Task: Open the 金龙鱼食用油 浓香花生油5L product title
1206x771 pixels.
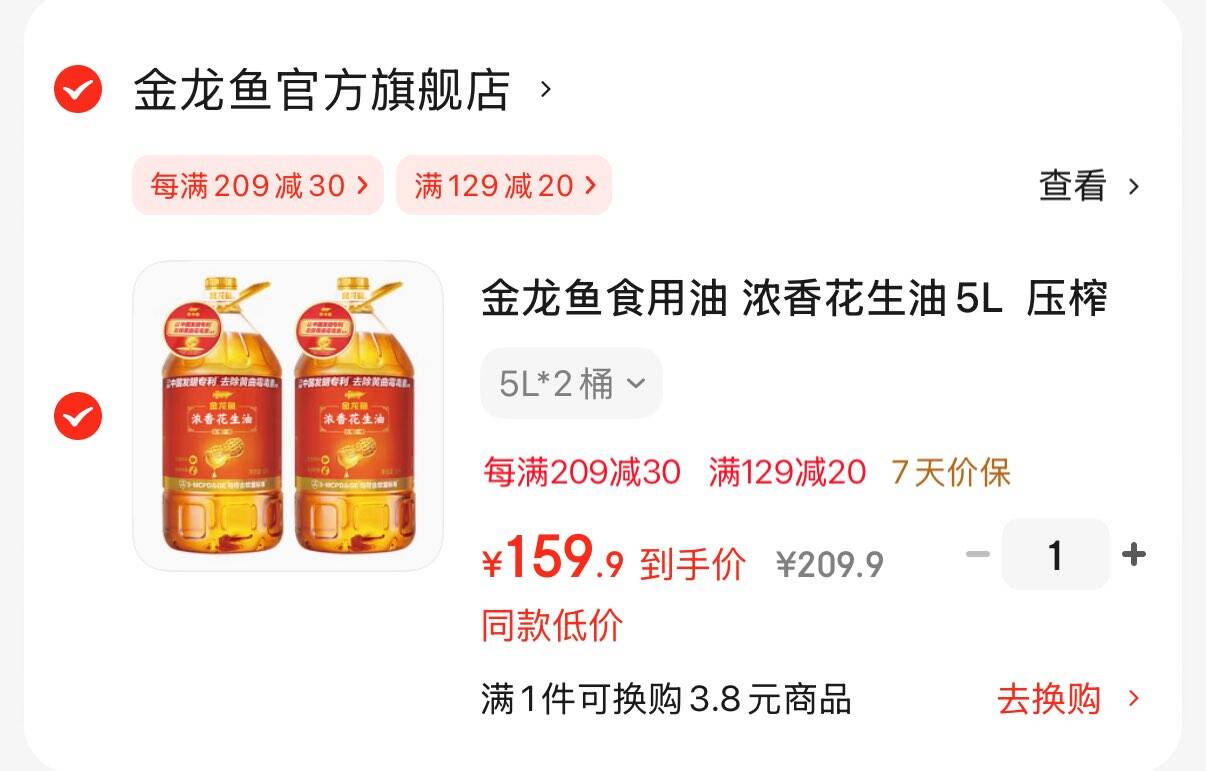Action: tap(793, 299)
